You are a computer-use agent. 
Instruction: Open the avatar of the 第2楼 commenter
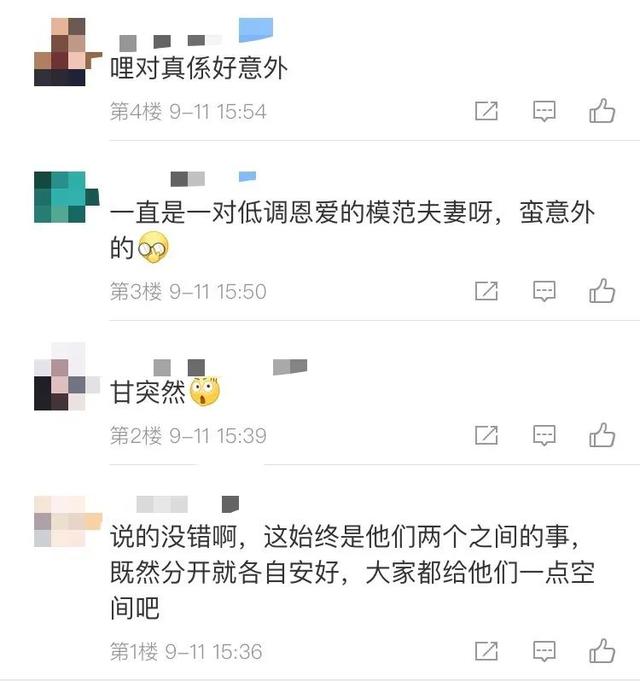coord(60,376)
